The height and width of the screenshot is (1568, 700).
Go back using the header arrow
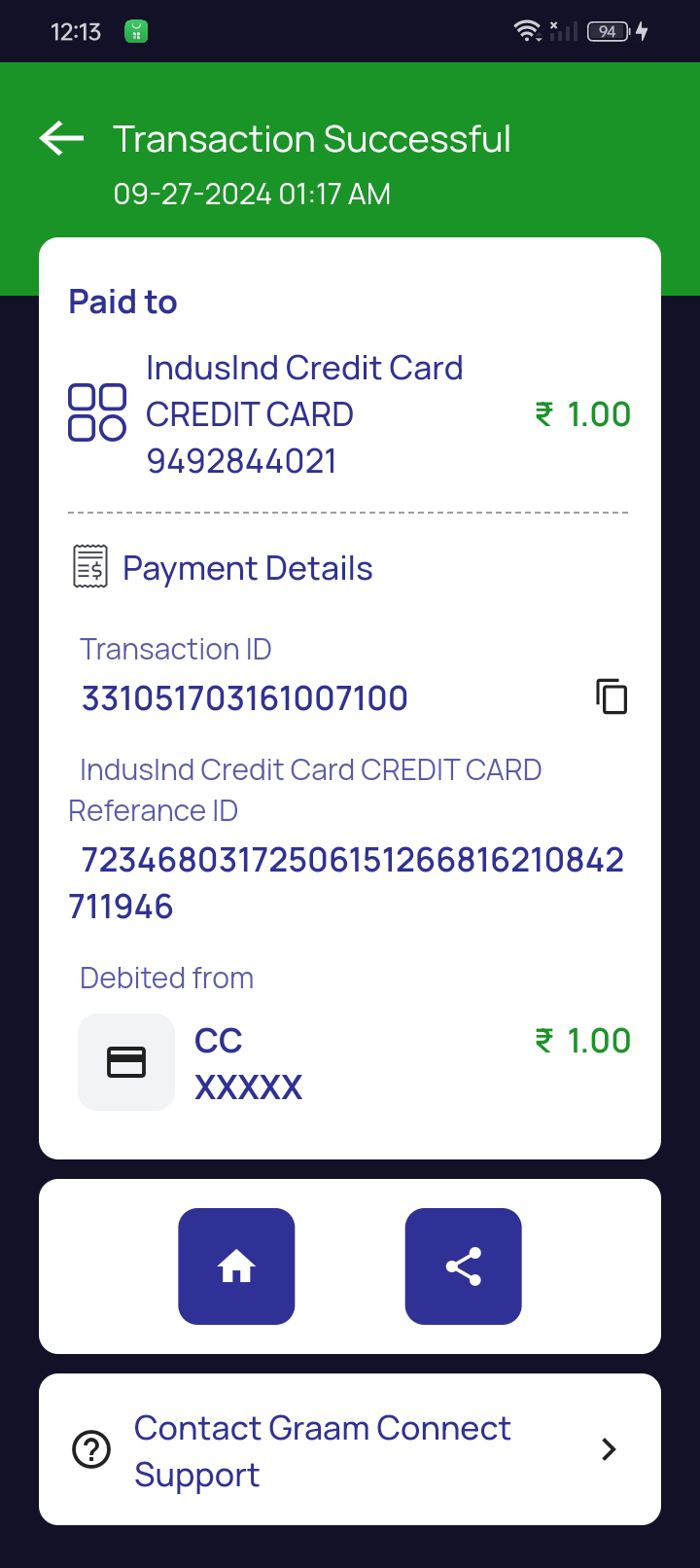61,138
